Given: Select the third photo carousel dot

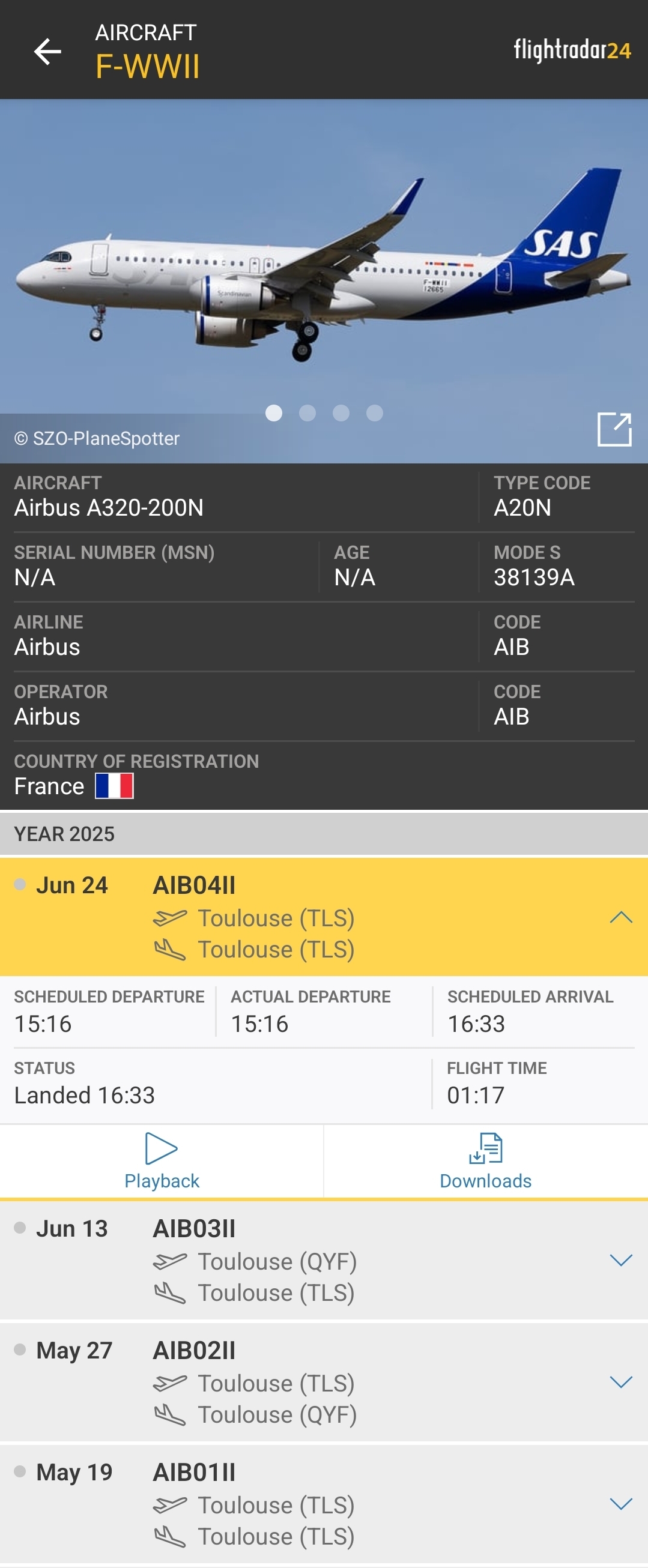Looking at the screenshot, I should coord(340,412).
